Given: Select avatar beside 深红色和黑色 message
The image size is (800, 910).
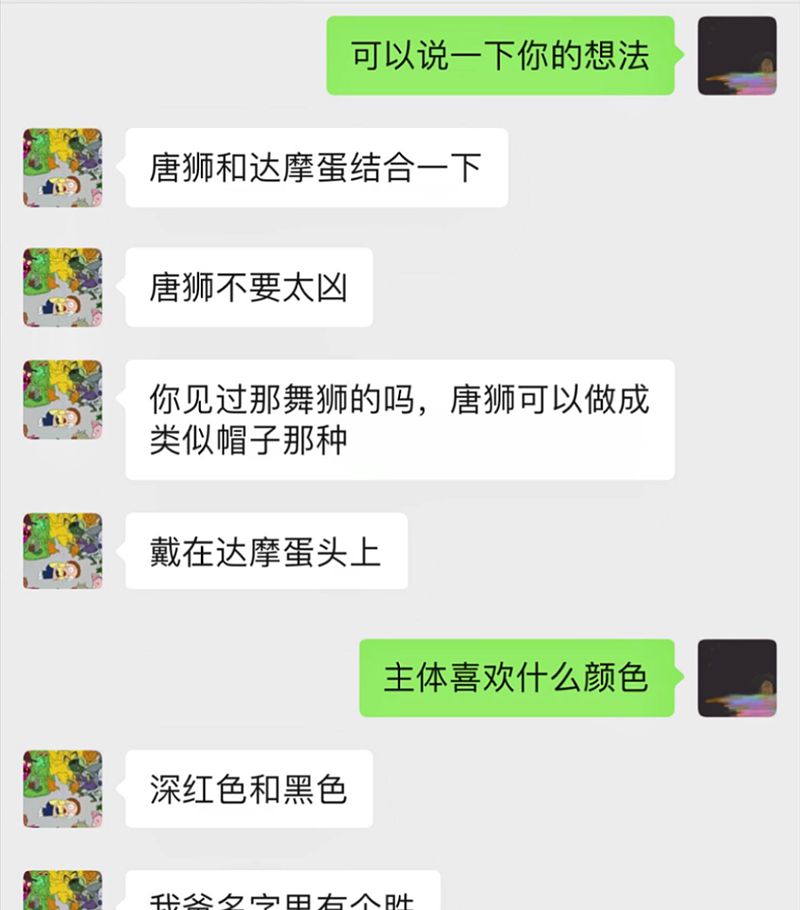Looking at the screenshot, I should click(x=62, y=789).
